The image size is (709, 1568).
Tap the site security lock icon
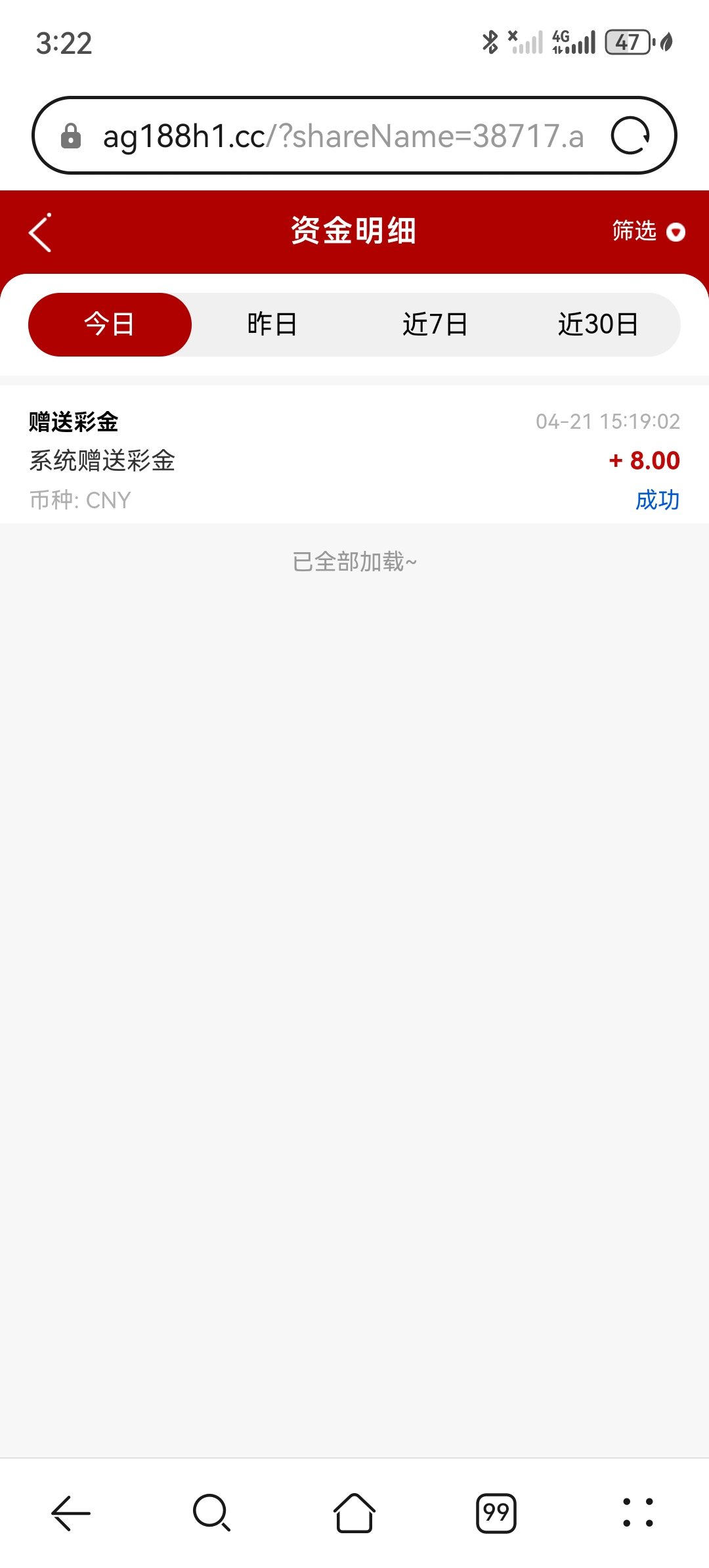point(72,136)
